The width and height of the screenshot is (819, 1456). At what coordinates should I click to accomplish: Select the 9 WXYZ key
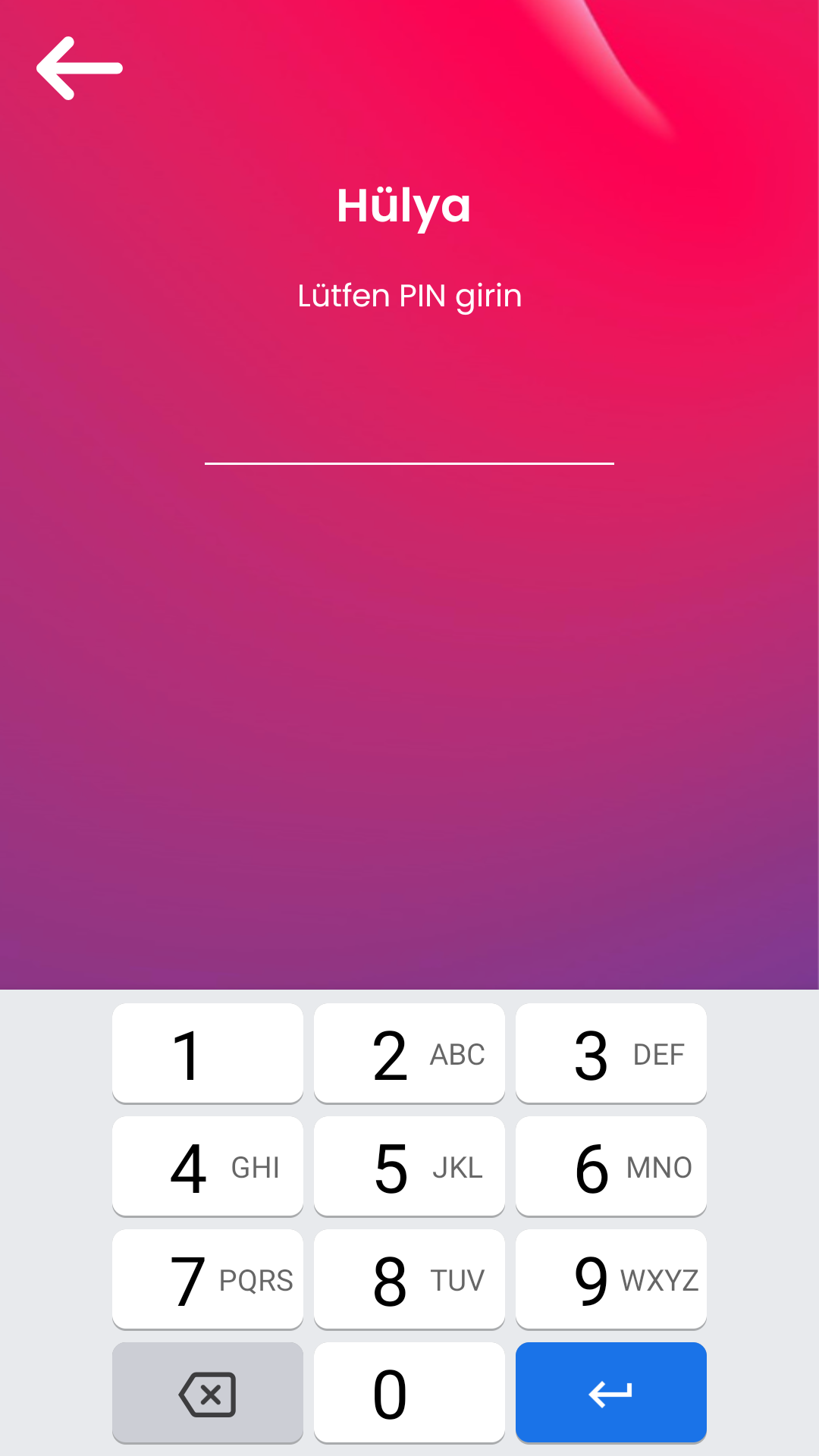point(611,1279)
